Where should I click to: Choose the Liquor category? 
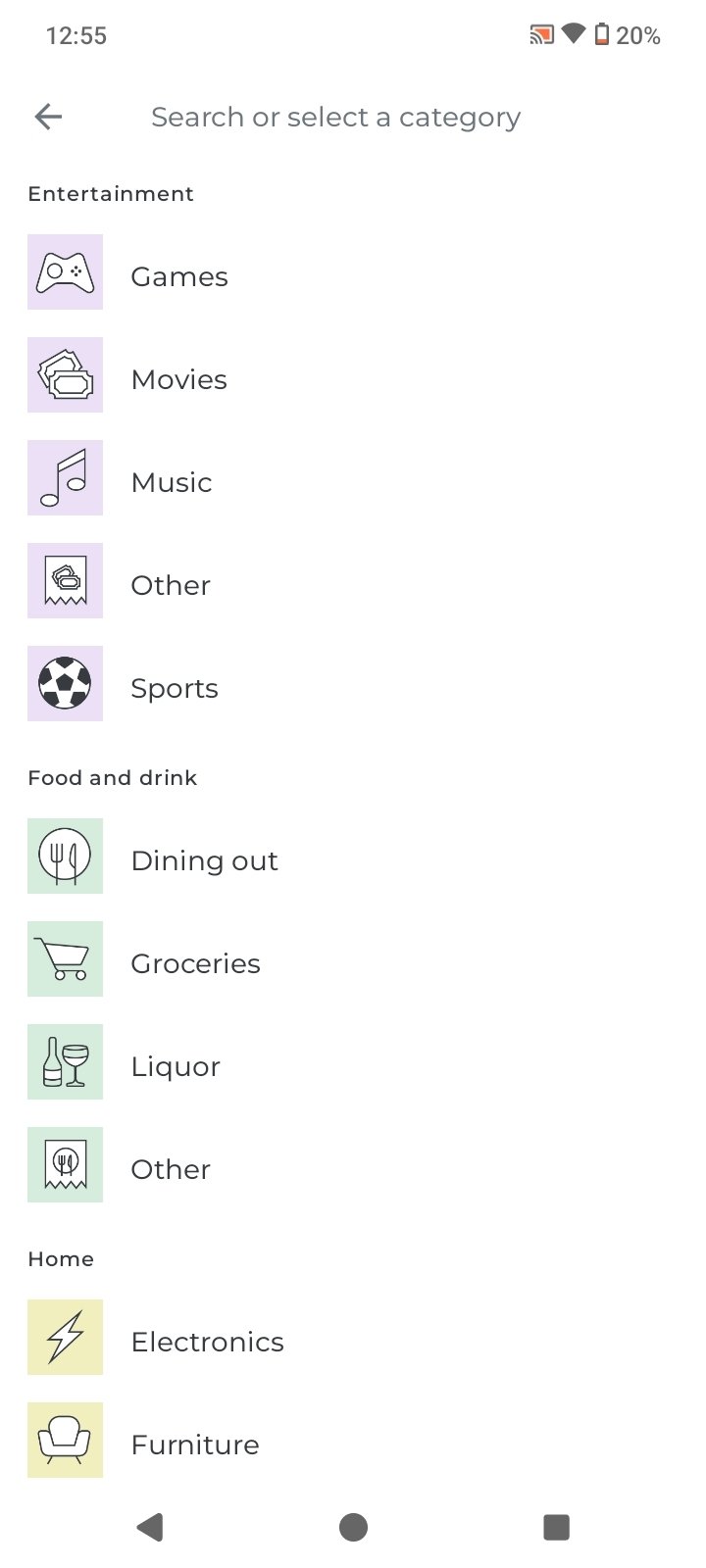pos(176,1066)
